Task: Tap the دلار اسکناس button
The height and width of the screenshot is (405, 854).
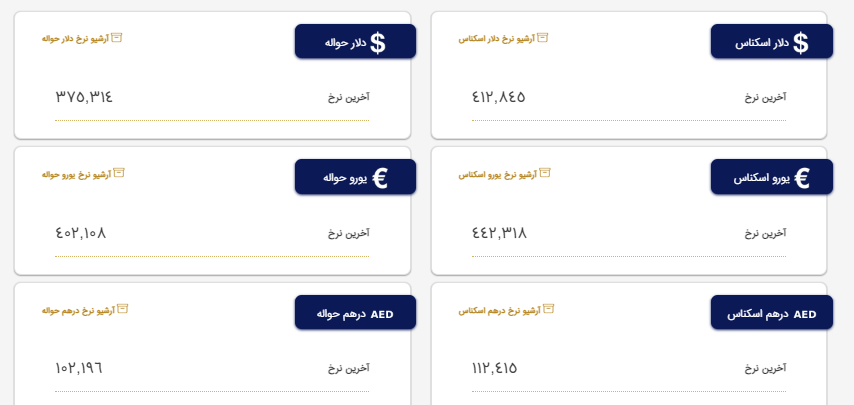Action: click(771, 42)
